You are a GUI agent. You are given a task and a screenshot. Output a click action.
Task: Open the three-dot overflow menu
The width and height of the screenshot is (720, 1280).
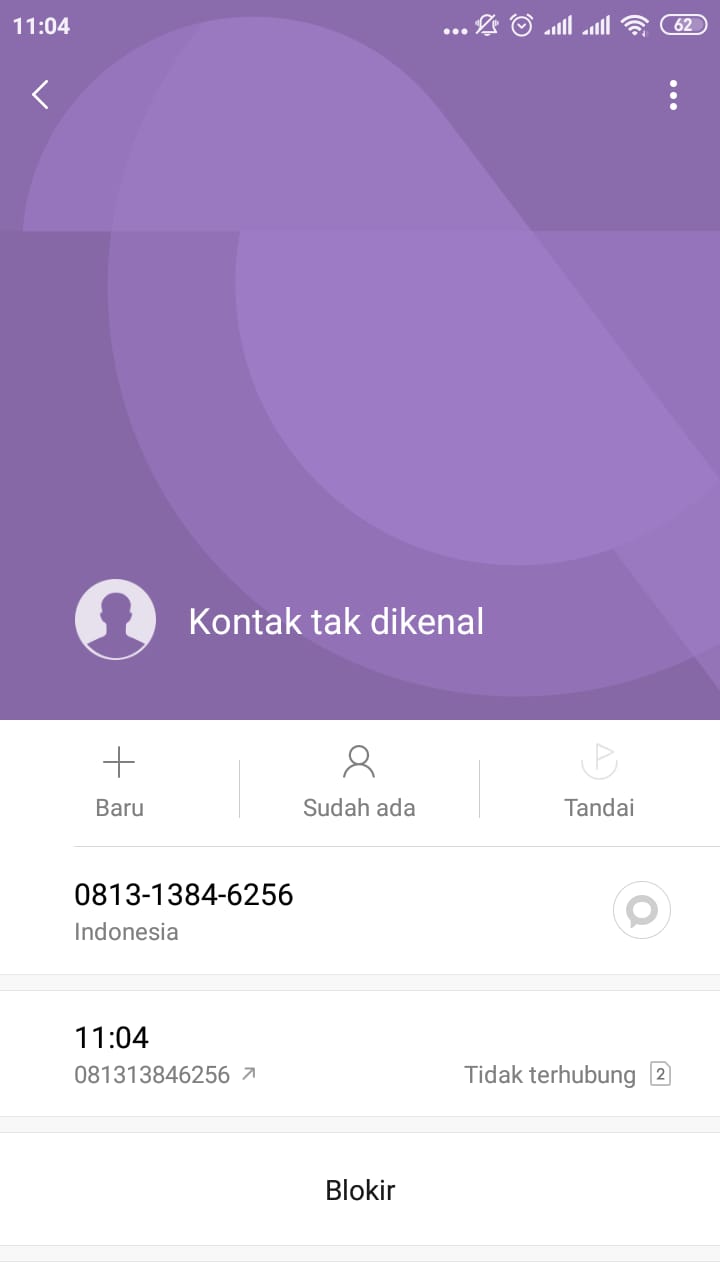pos(673,94)
